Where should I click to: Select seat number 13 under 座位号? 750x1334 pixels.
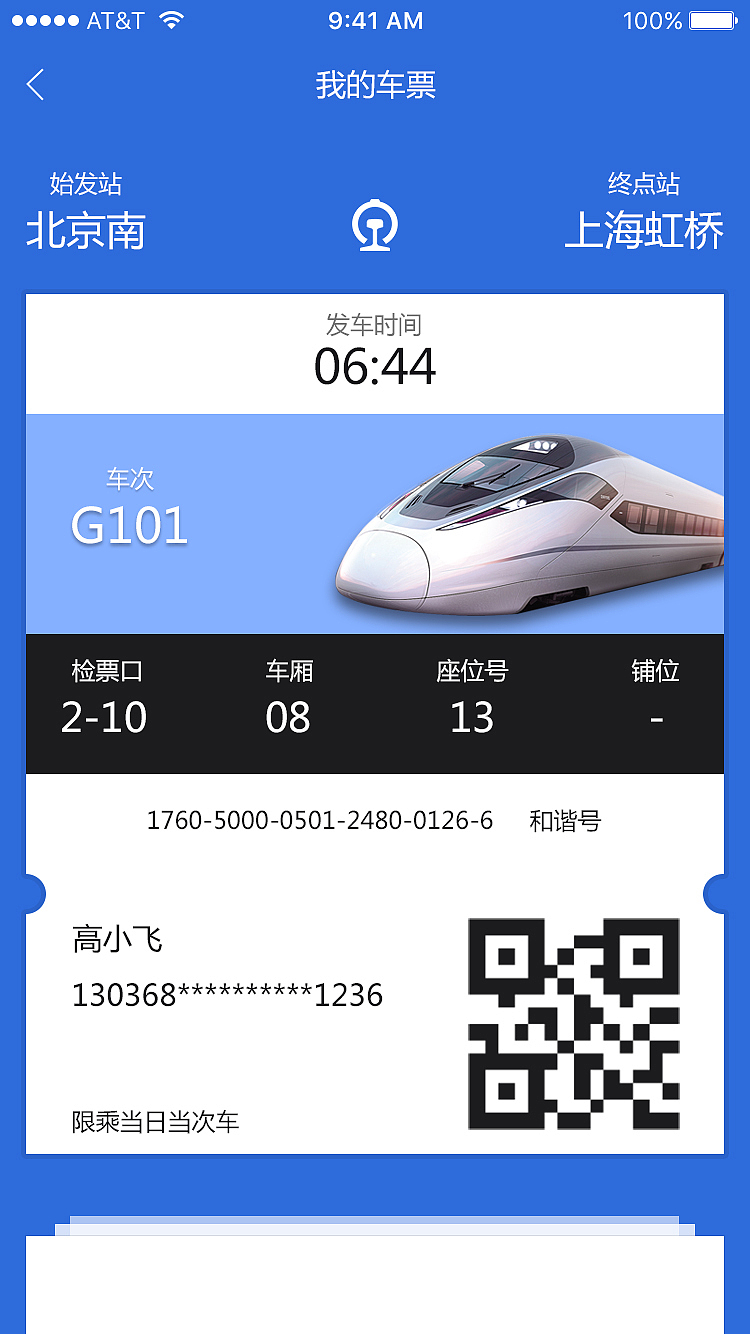(x=472, y=718)
